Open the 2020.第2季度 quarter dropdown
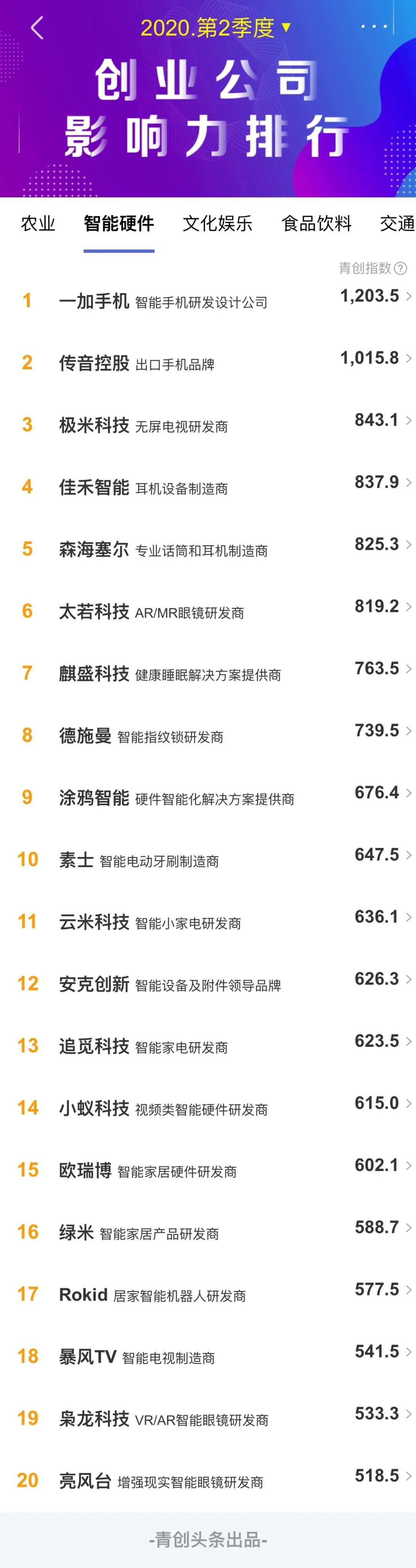 (x=215, y=28)
